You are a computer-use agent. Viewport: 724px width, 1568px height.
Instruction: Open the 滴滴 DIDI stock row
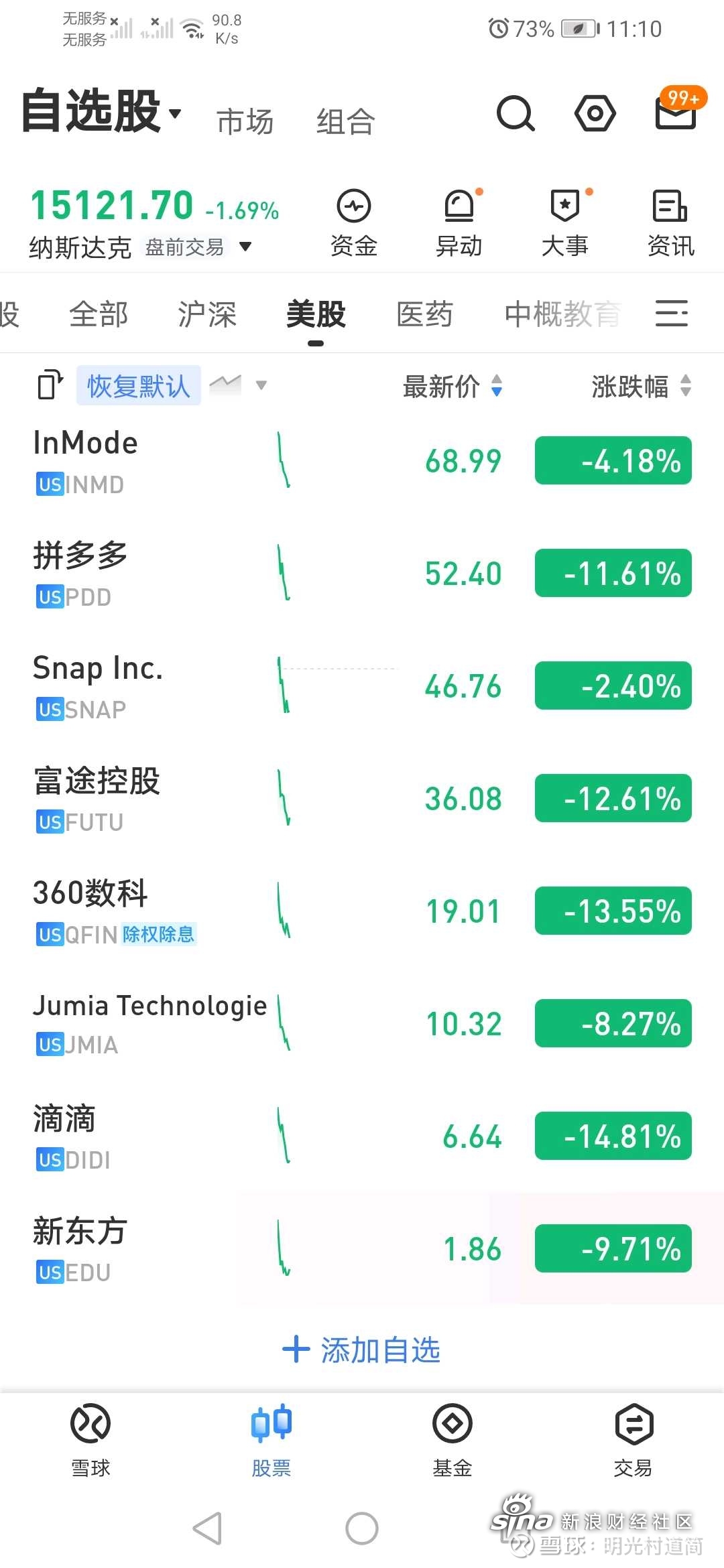click(362, 1136)
